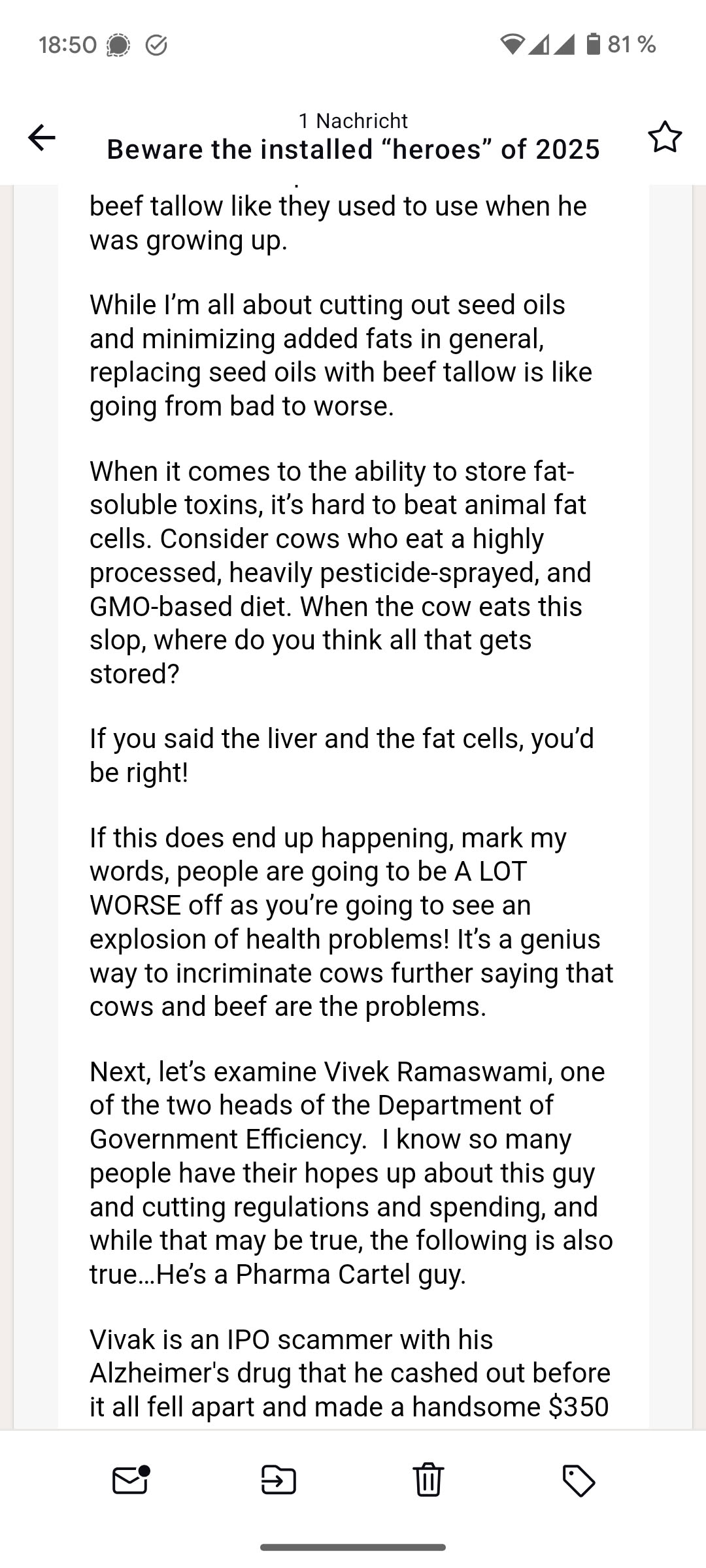Go back to the inbox
Image resolution: width=706 pixels, height=1568 pixels.
[42, 137]
